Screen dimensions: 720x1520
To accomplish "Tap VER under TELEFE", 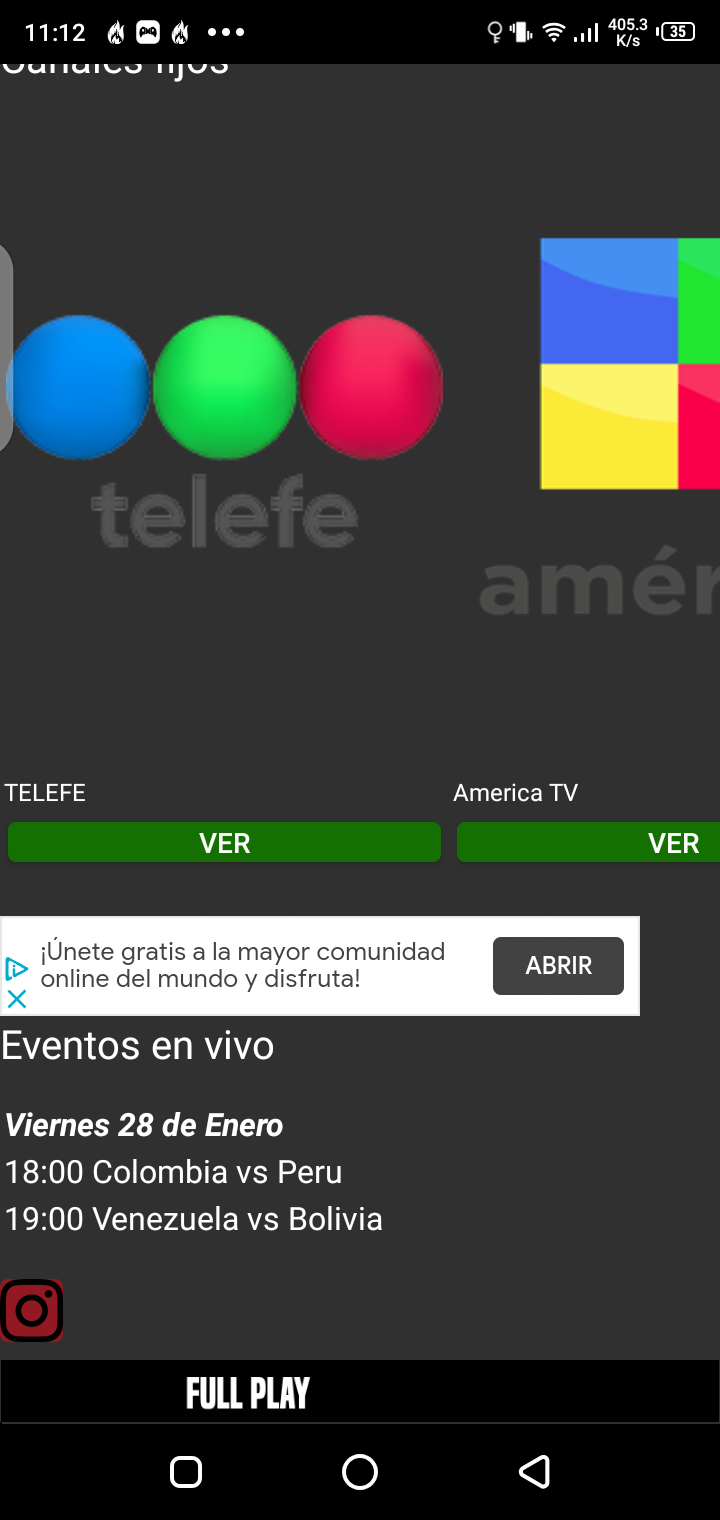I will pos(224,842).
